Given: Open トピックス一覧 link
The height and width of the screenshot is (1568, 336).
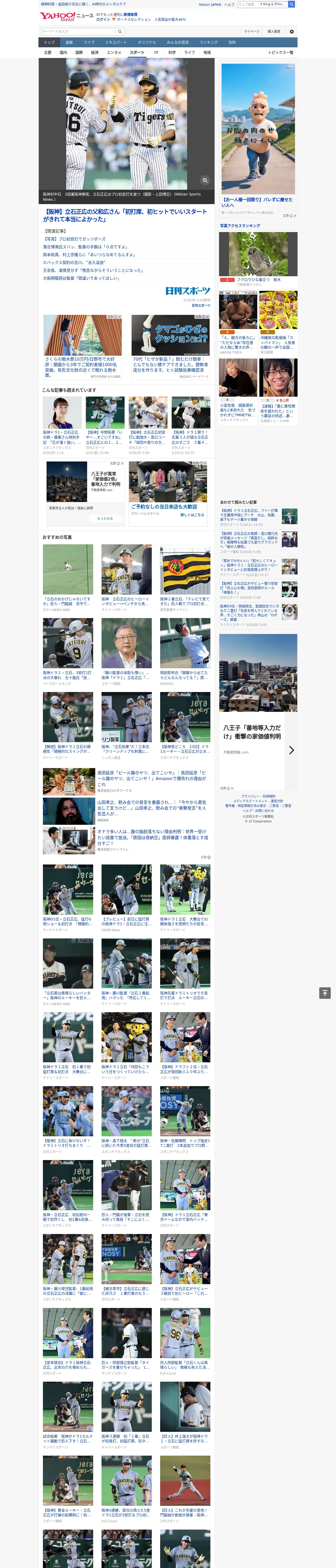Looking at the screenshot, I should point(281,52).
